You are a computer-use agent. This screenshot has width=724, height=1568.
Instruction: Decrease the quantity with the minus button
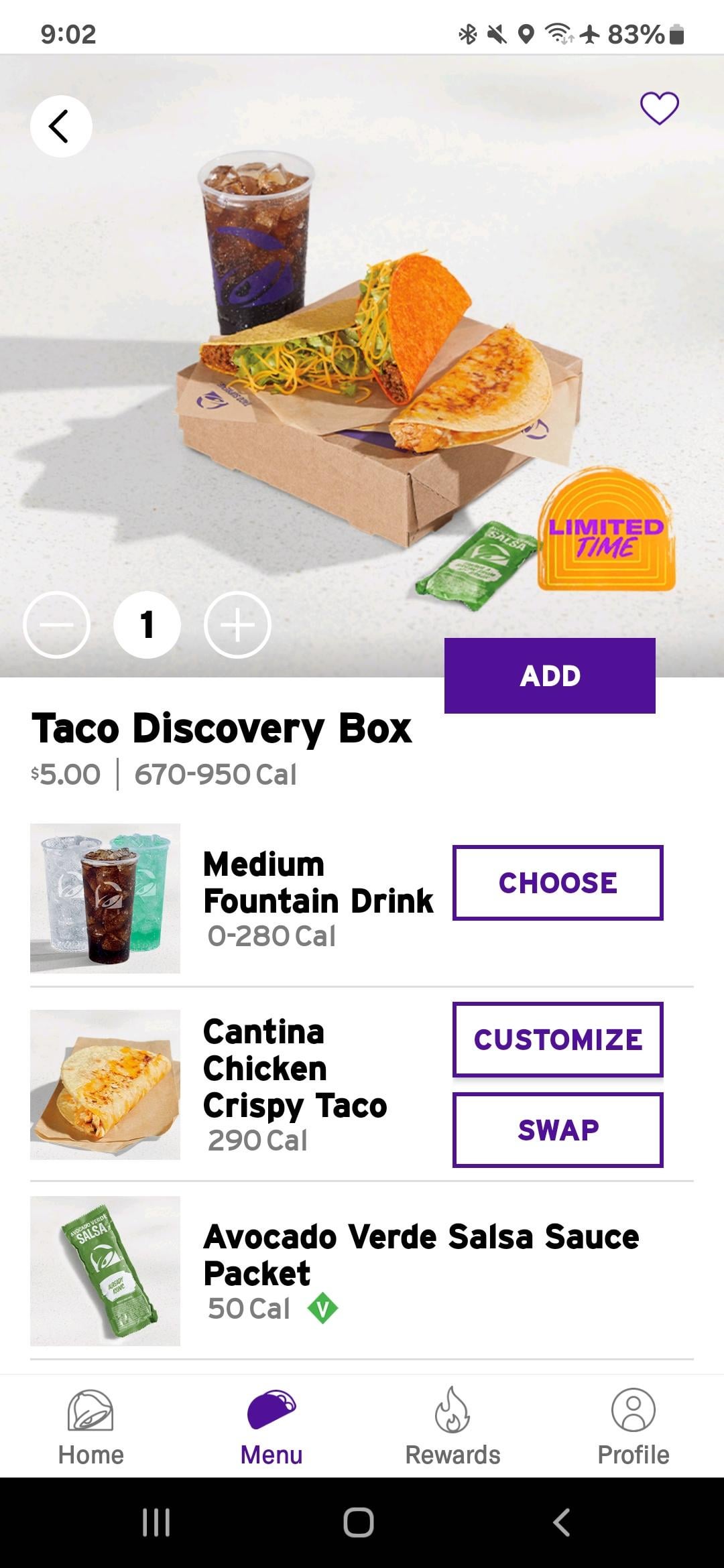tap(56, 625)
